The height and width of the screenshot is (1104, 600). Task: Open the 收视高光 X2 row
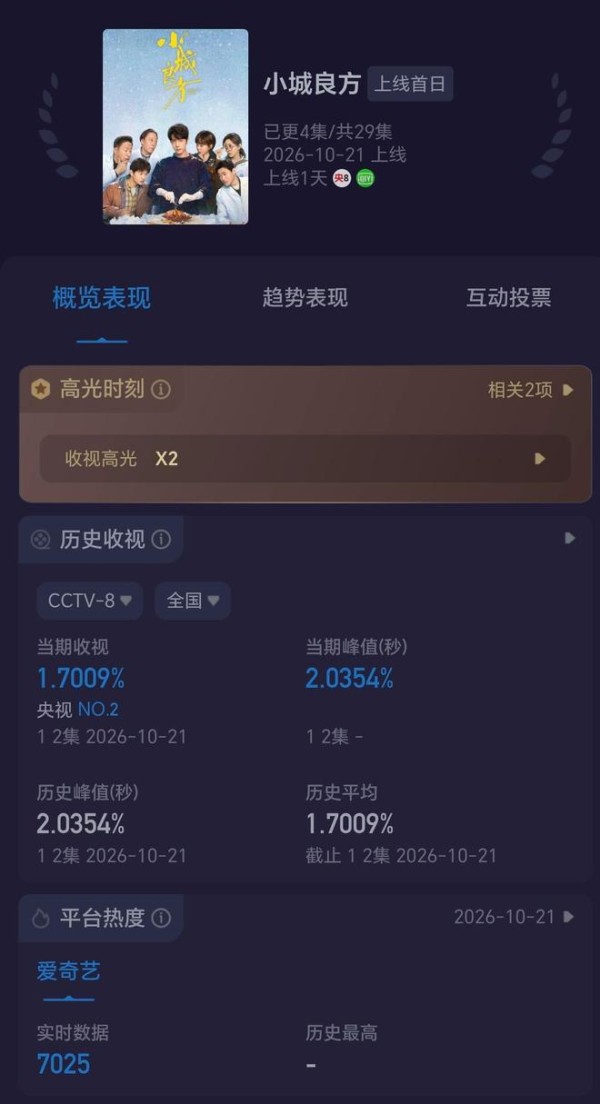point(305,458)
